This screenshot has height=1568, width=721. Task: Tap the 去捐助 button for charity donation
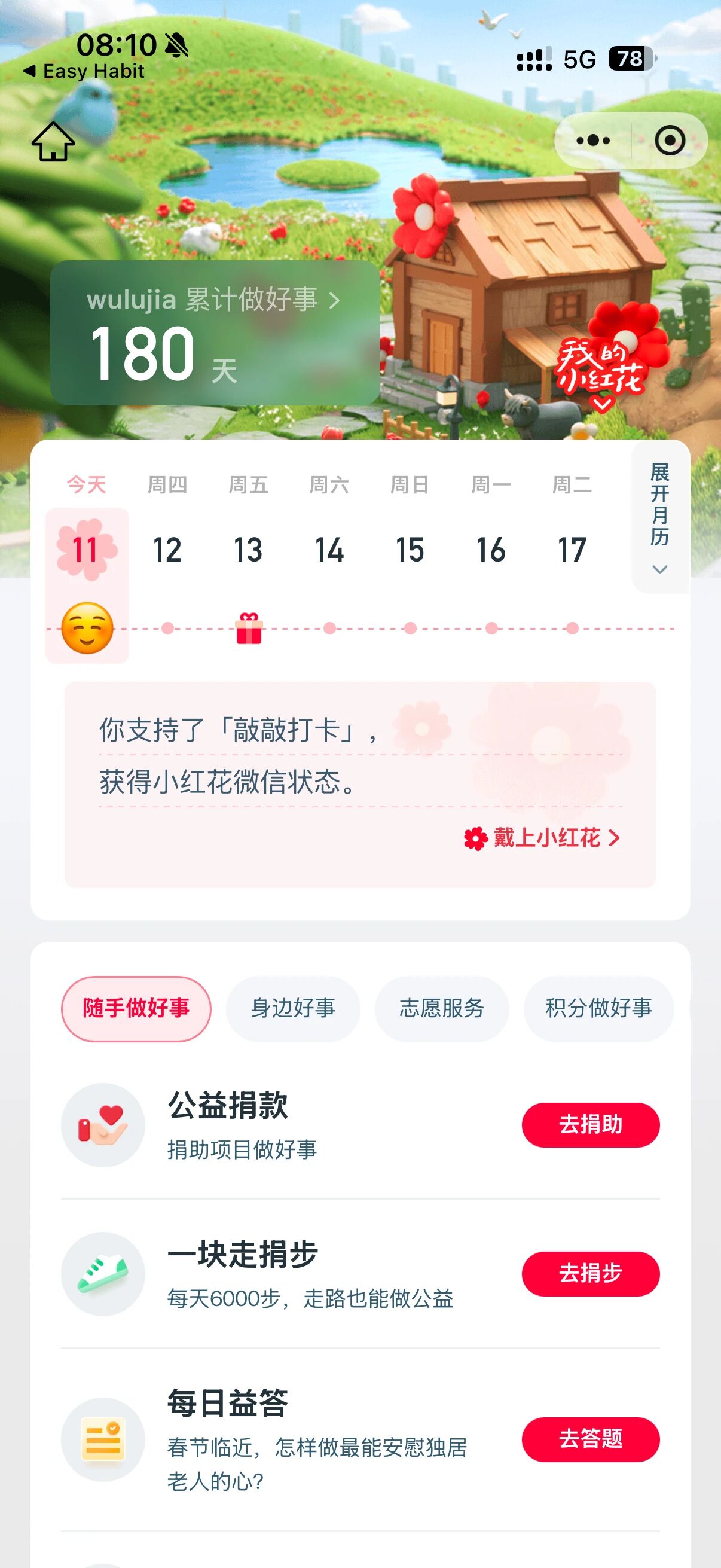(590, 1126)
